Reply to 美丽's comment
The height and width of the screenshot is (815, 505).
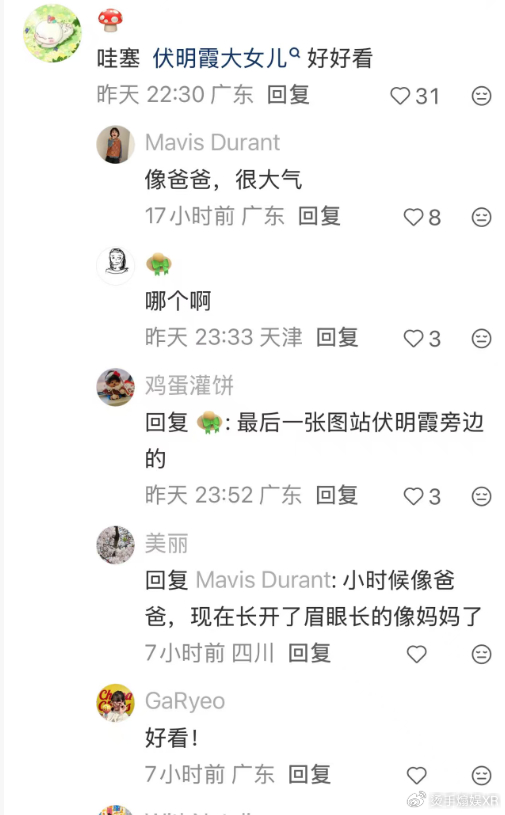point(310,653)
